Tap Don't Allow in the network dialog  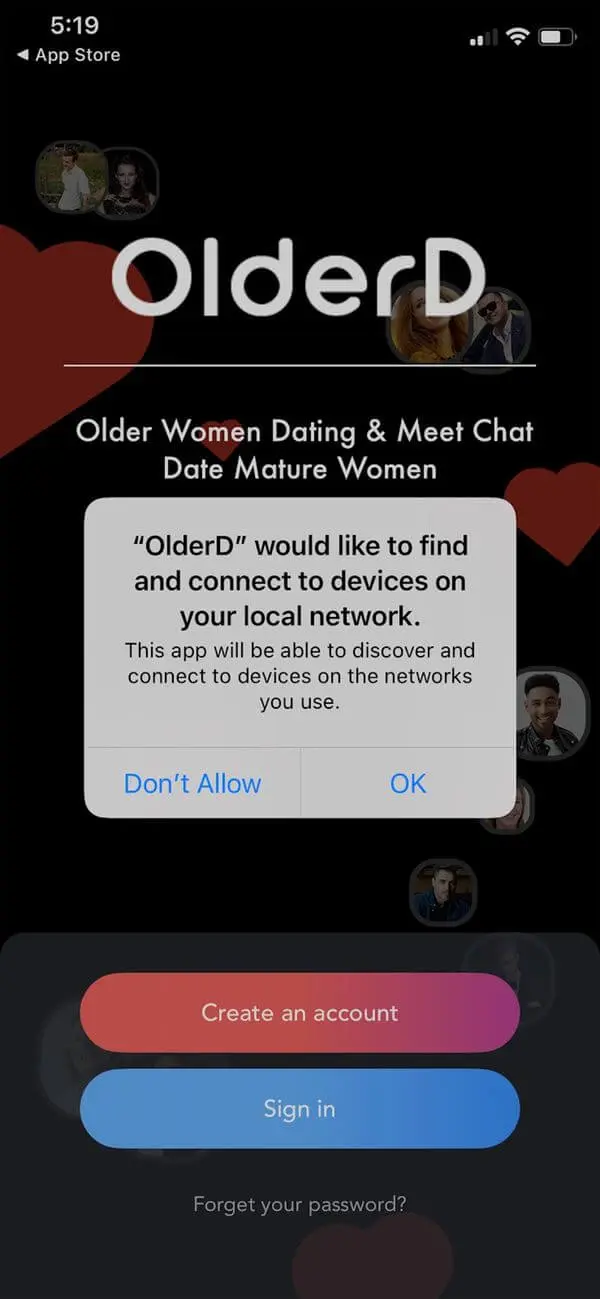pyautogui.click(x=192, y=783)
